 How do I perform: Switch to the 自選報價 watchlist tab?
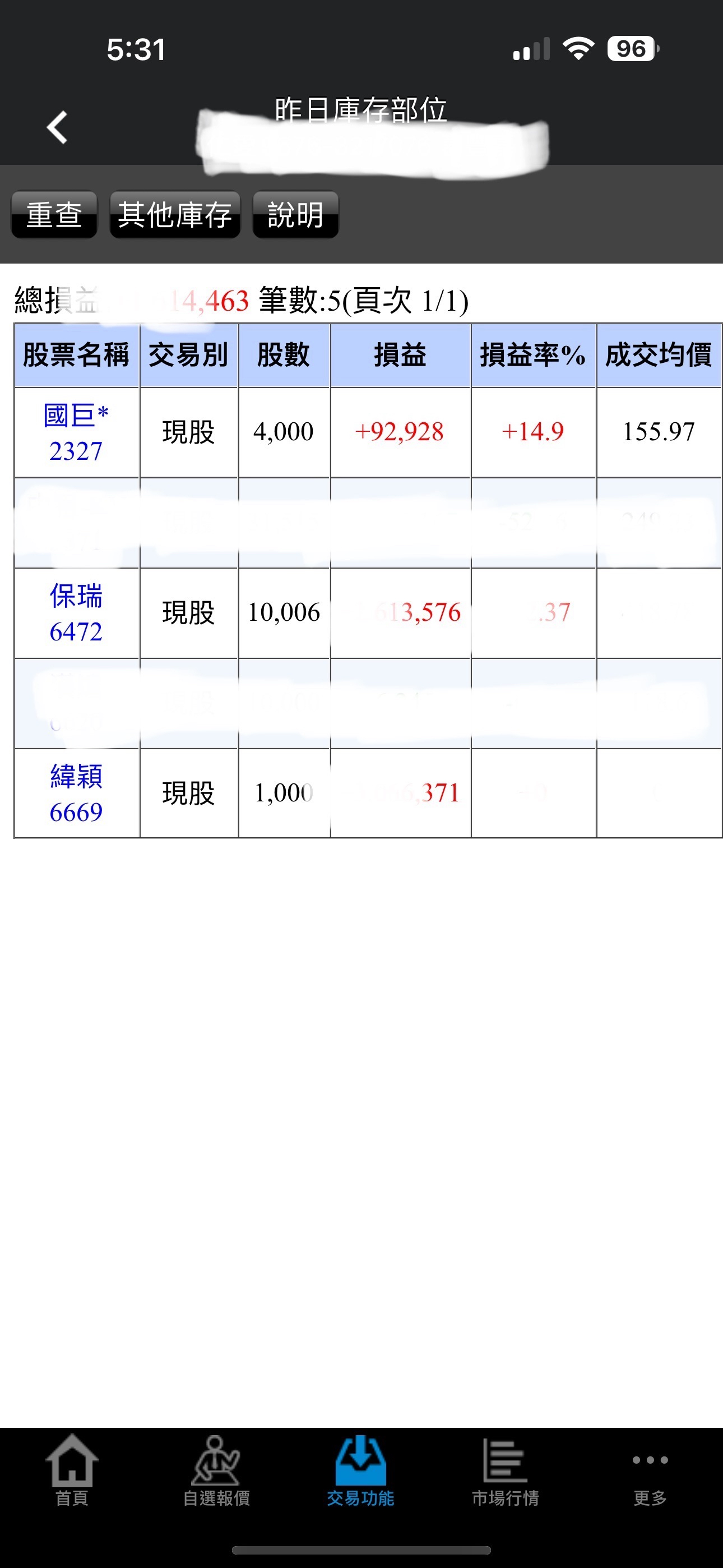tap(217, 1470)
